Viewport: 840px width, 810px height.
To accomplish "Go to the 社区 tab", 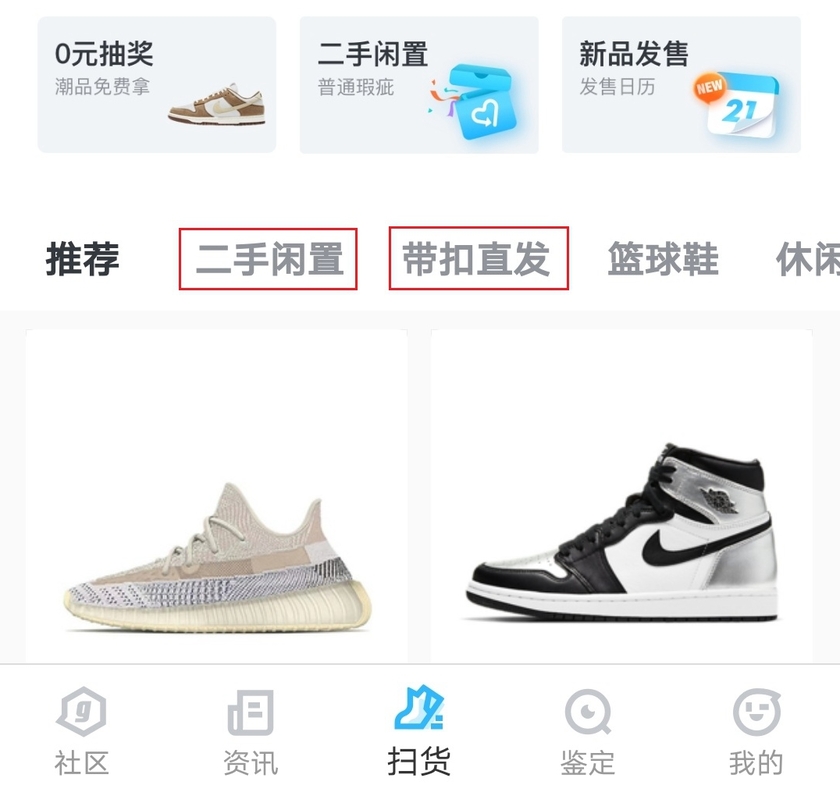I will 82,735.
